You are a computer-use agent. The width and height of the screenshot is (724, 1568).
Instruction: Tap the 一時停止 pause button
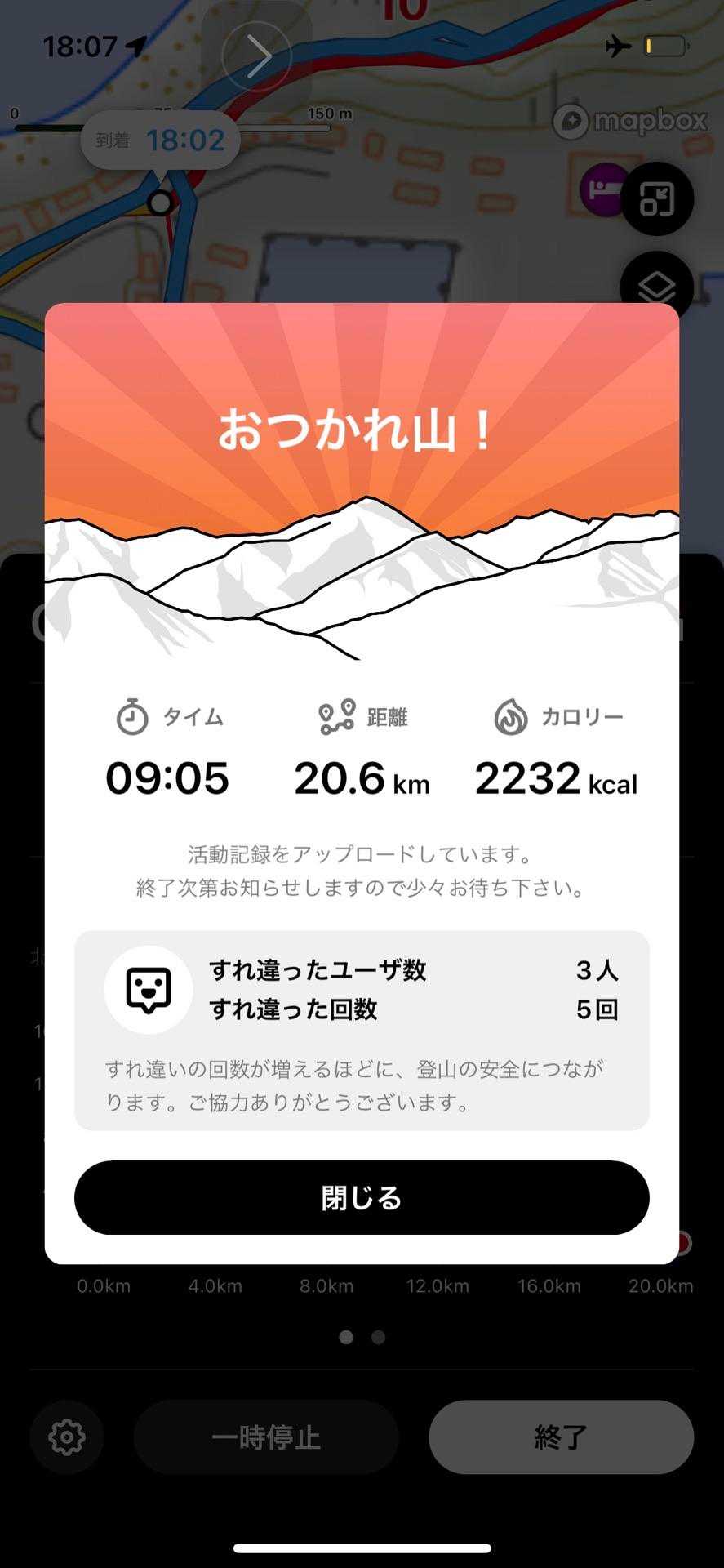point(266,1437)
